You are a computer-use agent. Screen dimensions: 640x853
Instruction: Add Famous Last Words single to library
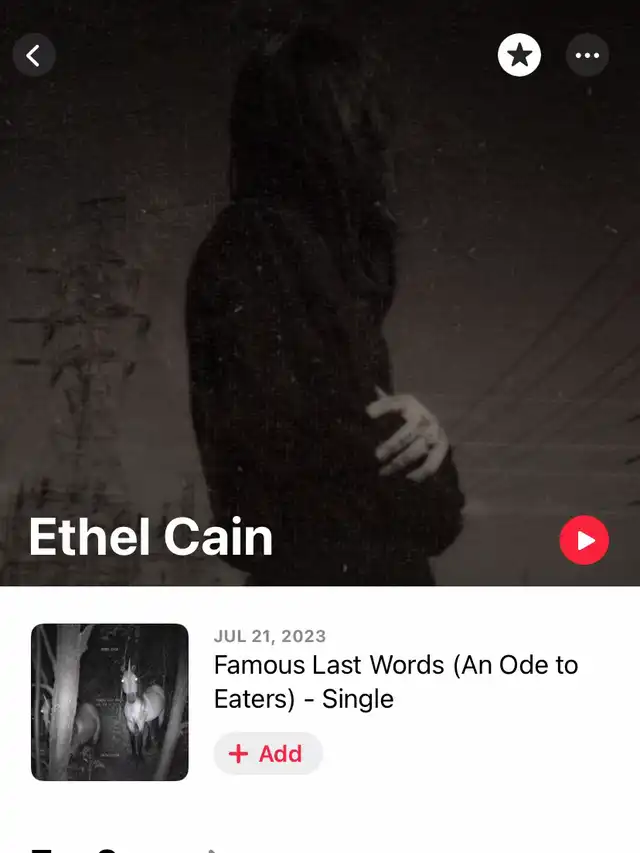pyautogui.click(x=267, y=753)
